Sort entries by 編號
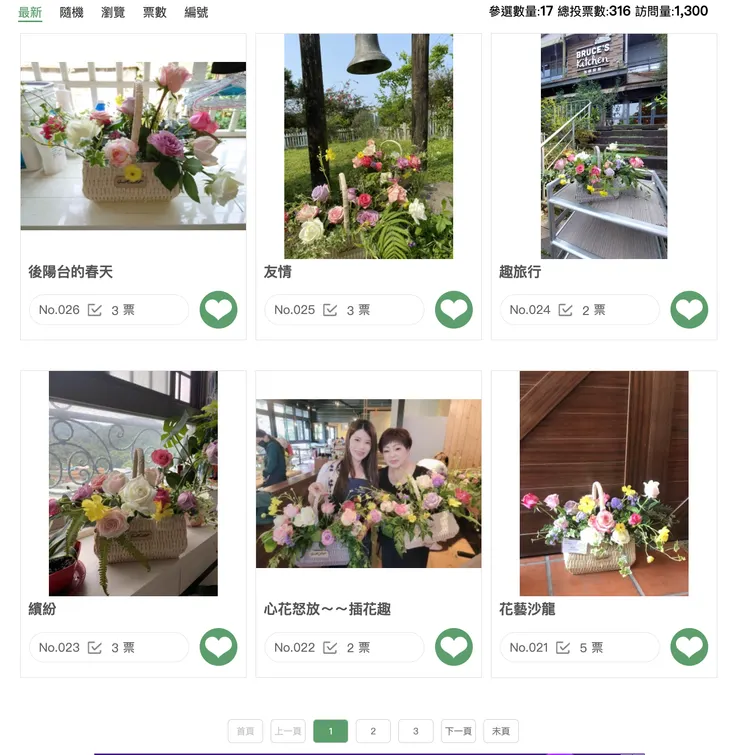Viewport: 740px width, 755px height. [196, 12]
